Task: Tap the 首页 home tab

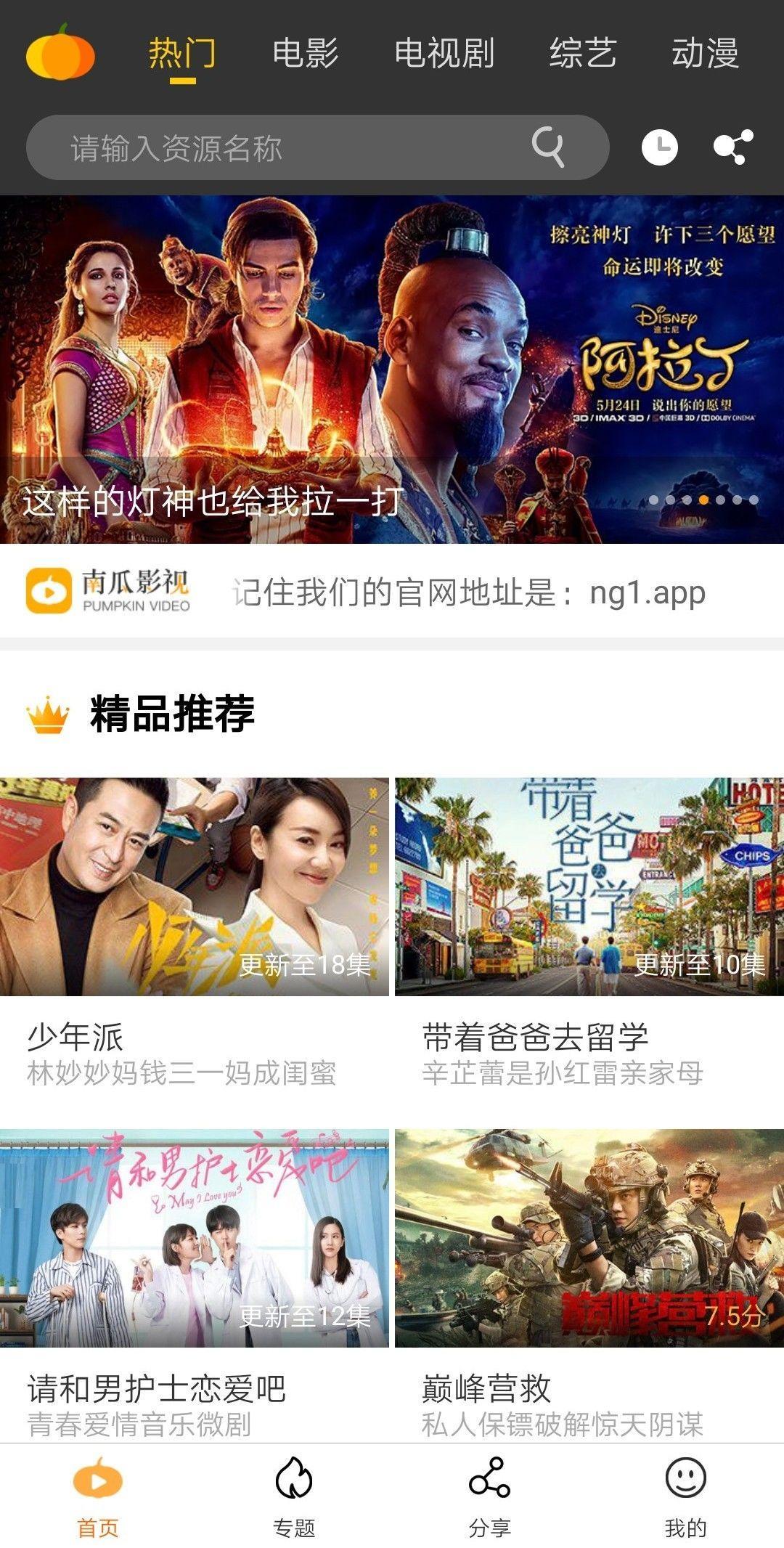Action: (98, 1497)
